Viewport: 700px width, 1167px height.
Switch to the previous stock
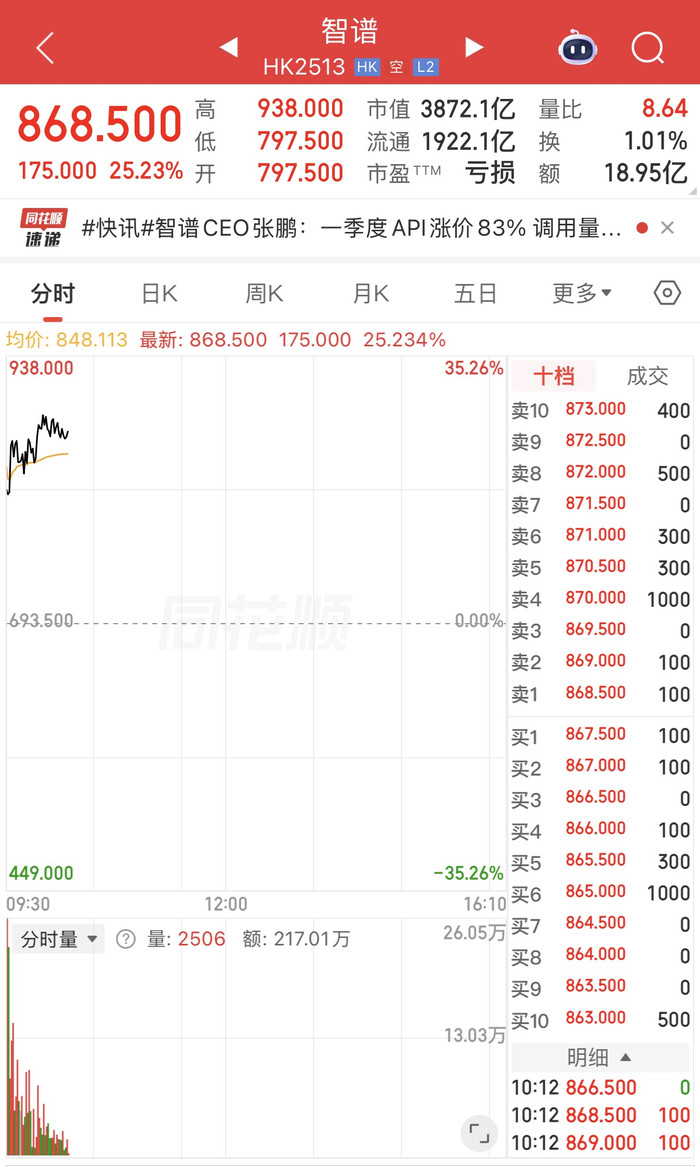click(229, 48)
